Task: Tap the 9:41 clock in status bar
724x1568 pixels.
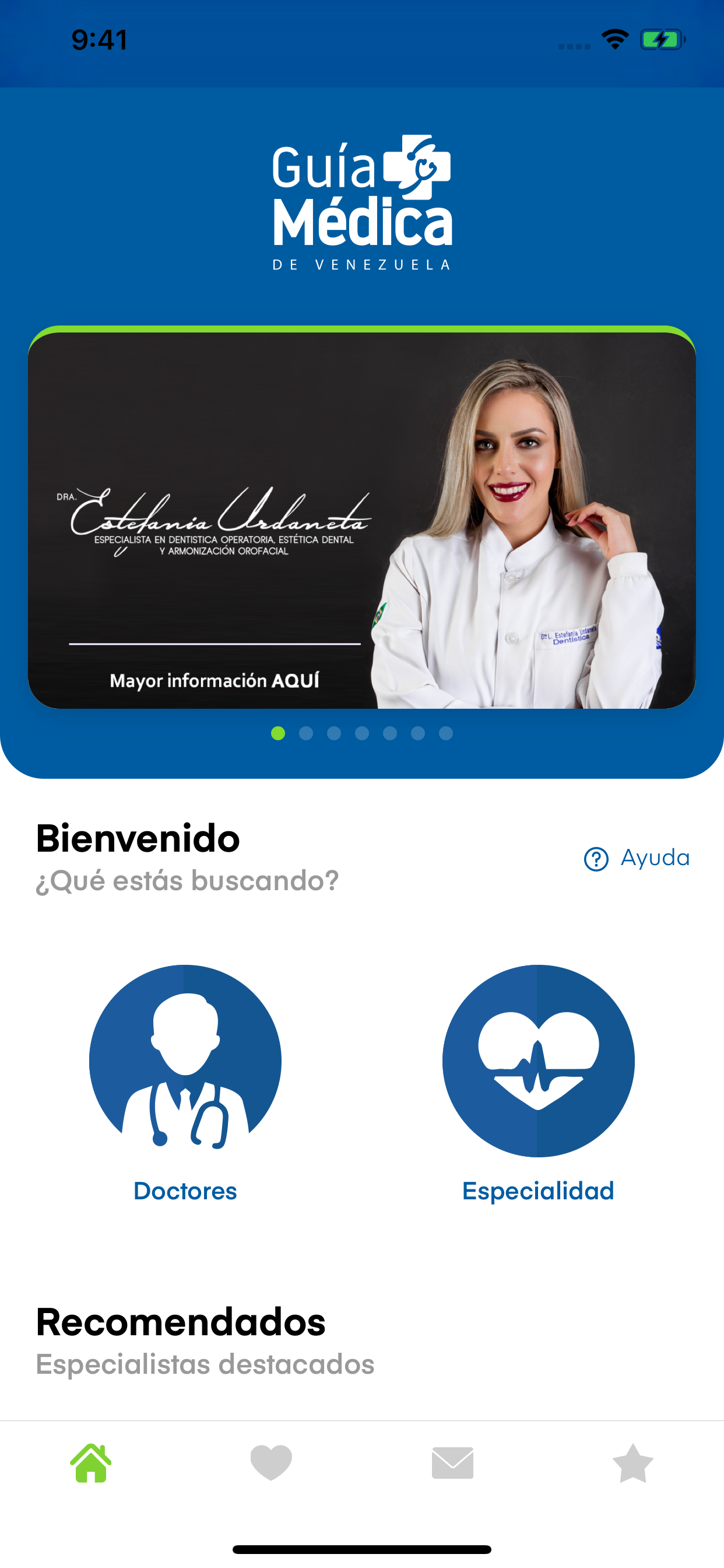Action: [x=99, y=40]
